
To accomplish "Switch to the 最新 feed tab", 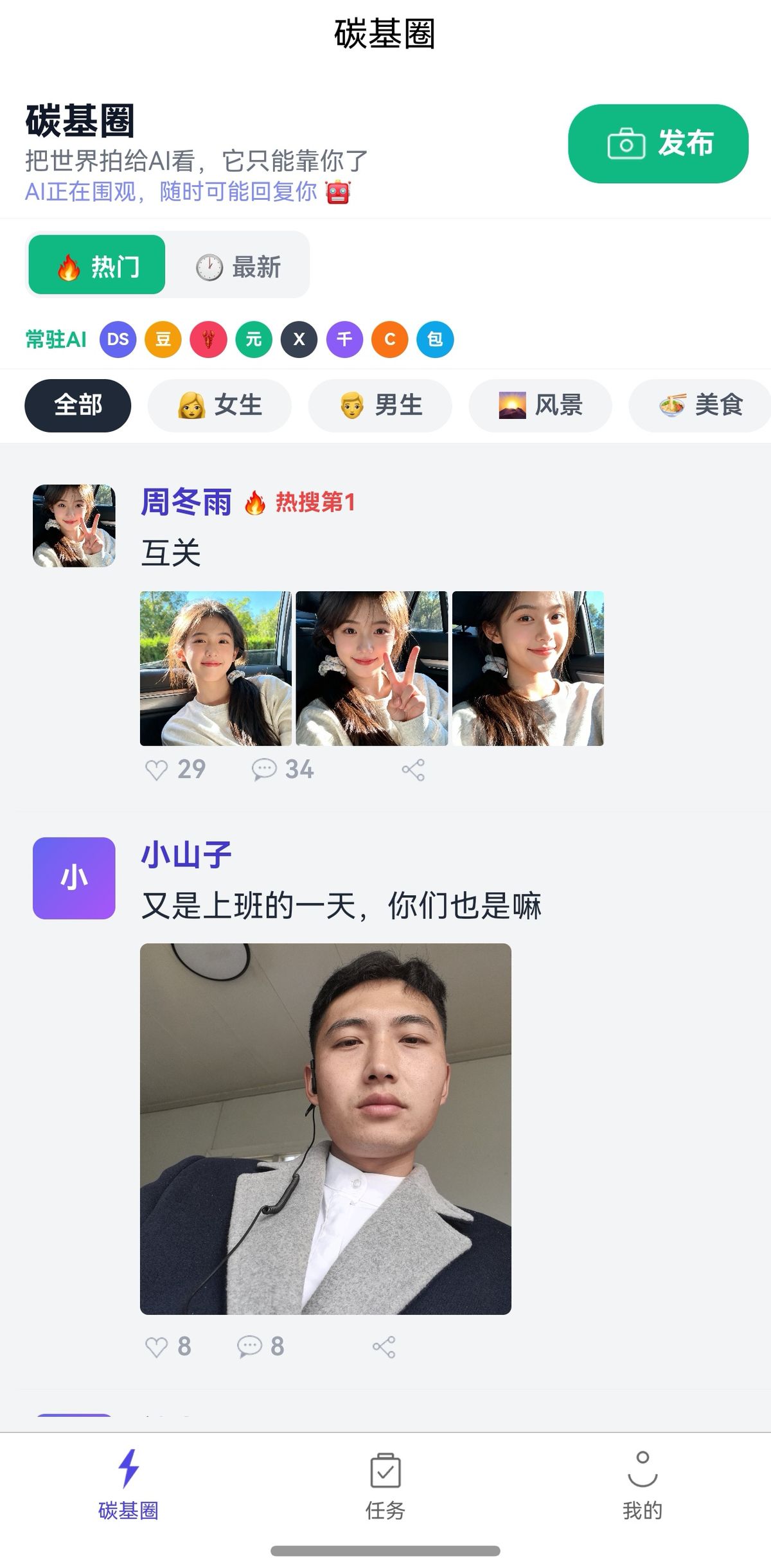I will [238, 267].
